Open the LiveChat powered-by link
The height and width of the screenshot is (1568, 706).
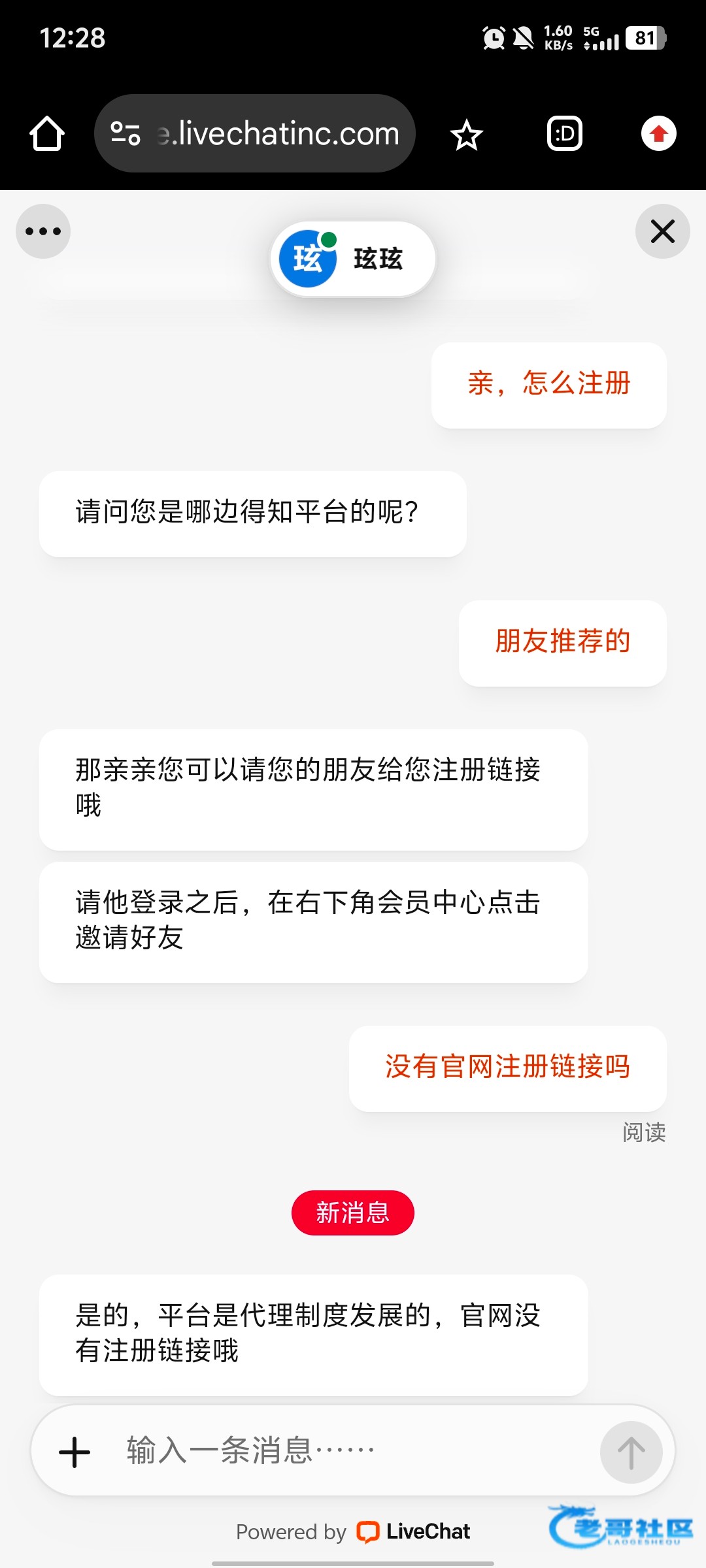pyautogui.click(x=353, y=1531)
